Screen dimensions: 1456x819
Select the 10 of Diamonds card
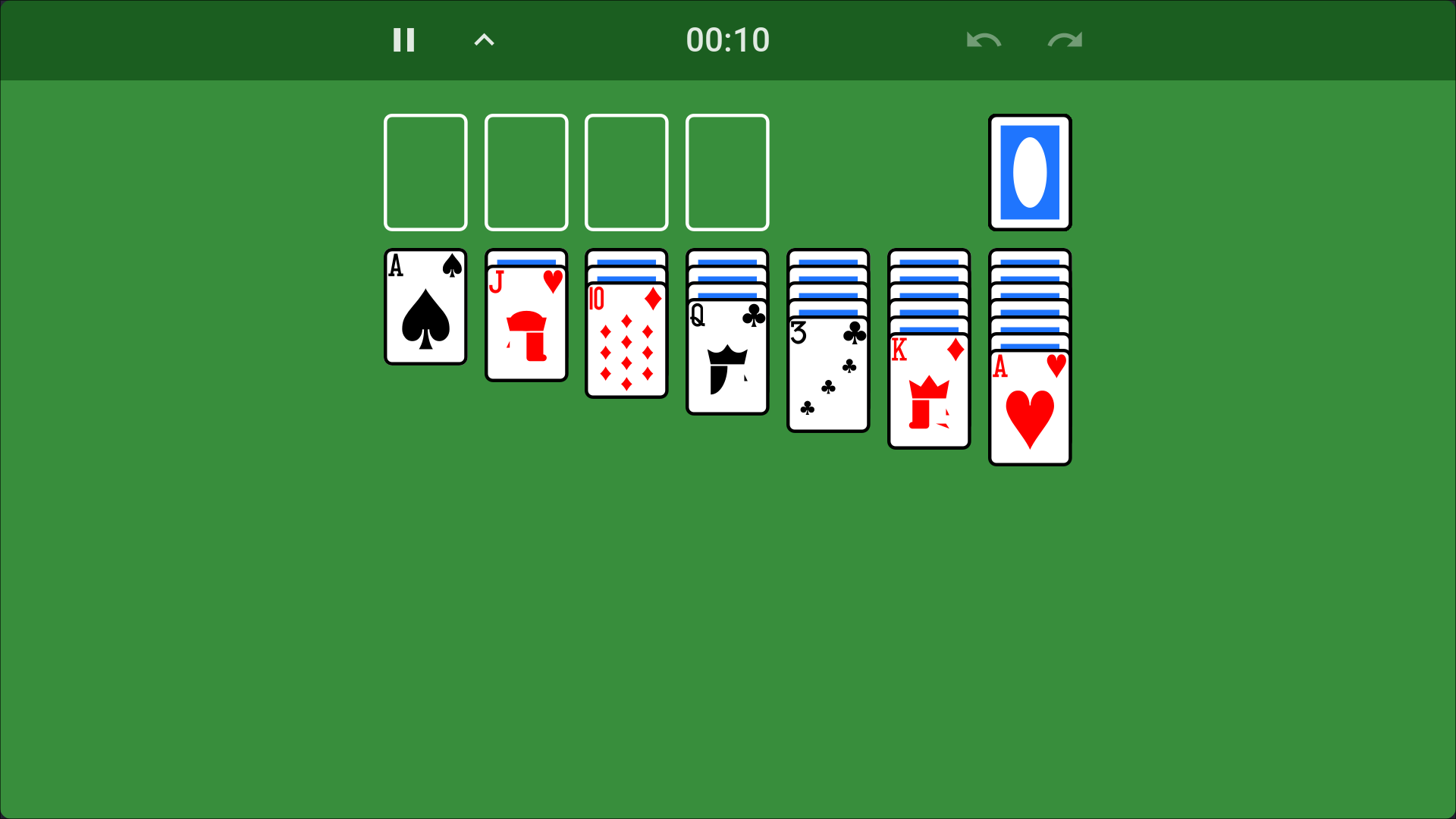click(626, 341)
